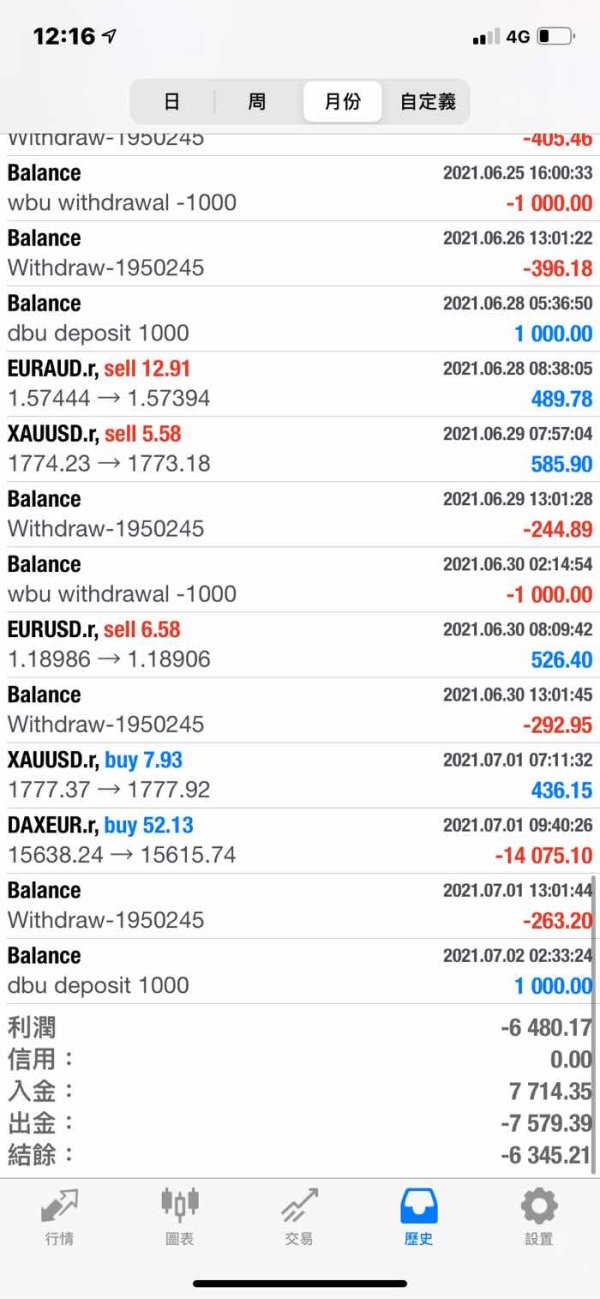Viewport: 600px width, 1299px height.
Task: Choose the 月份 period filter
Action: (x=342, y=101)
